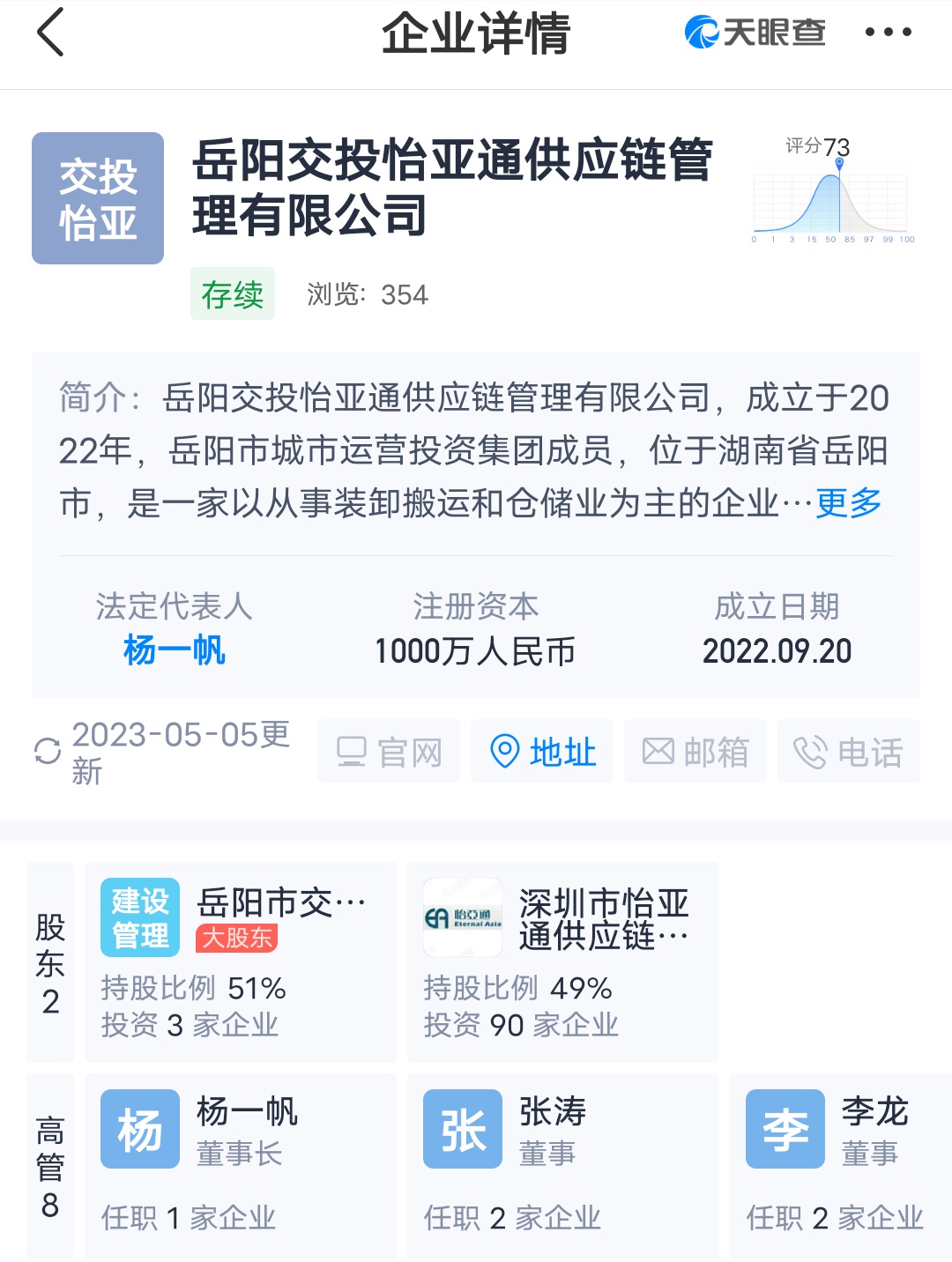952x1262 pixels.
Task: Open the three-dot overflow menu
Action: click(x=888, y=33)
